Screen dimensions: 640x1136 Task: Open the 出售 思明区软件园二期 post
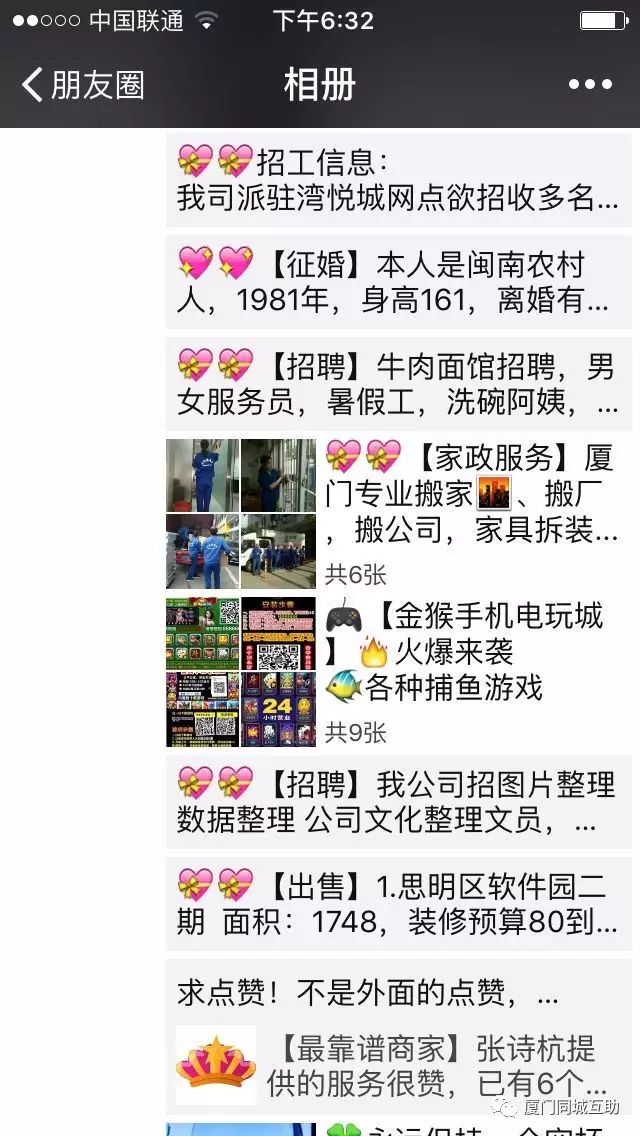[x=398, y=903]
